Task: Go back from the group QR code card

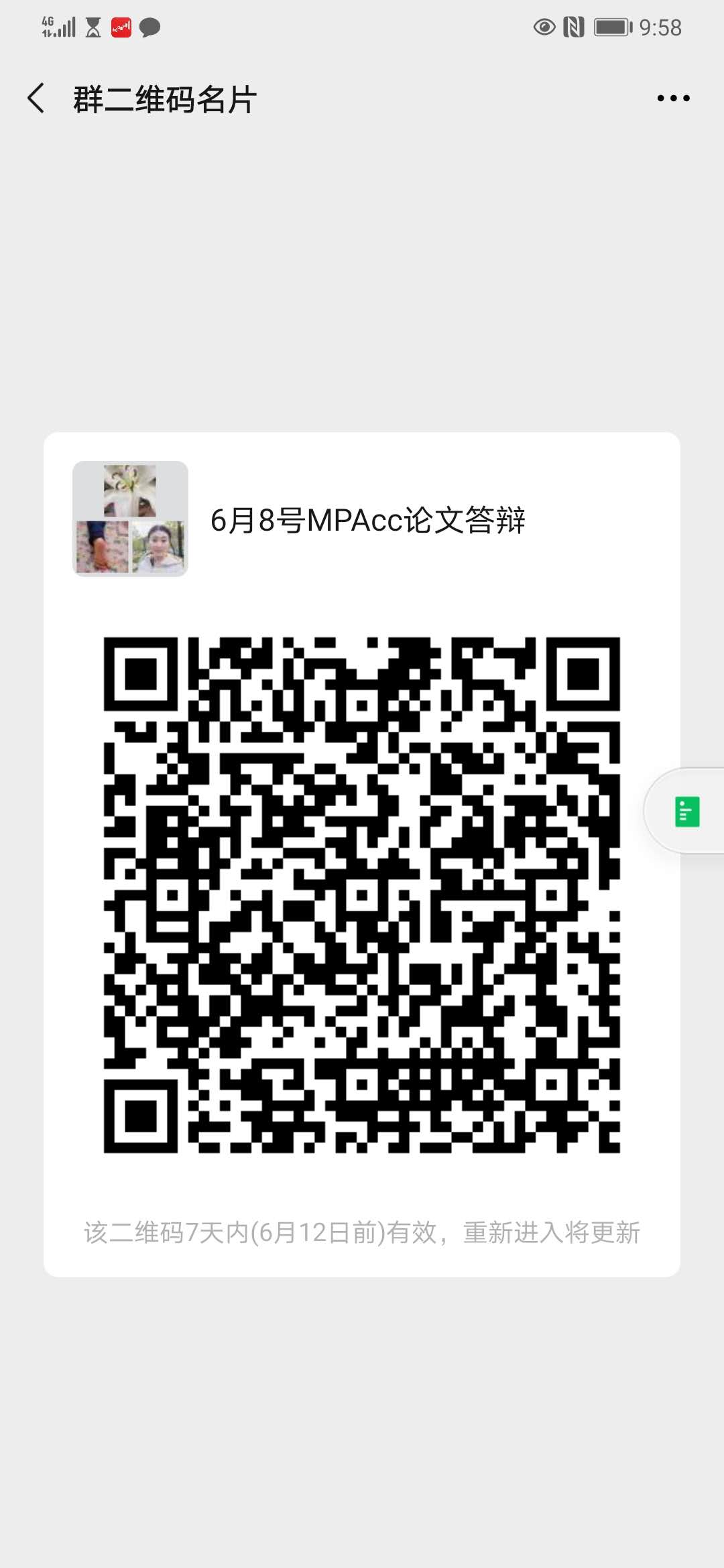Action: (x=36, y=99)
